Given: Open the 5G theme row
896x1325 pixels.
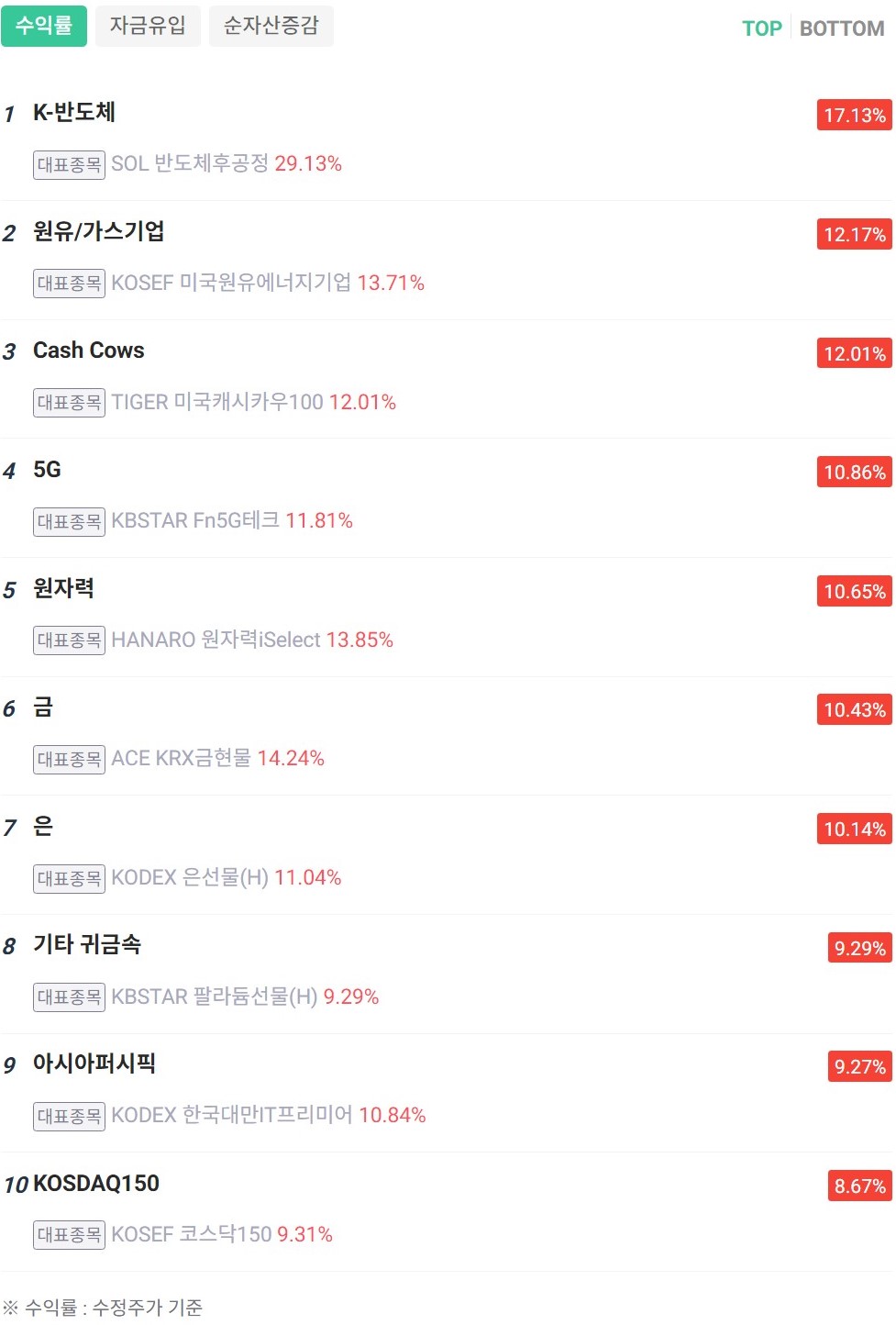Looking at the screenshot, I should (47, 470).
